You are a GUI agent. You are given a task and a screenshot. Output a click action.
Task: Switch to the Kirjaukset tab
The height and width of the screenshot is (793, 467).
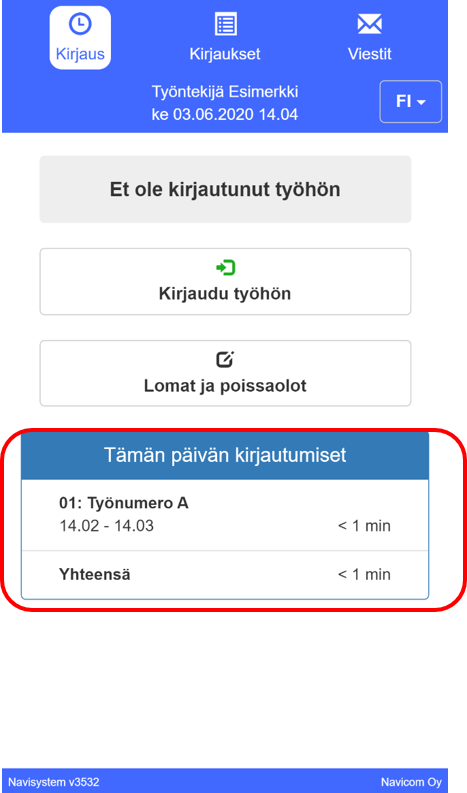pyautogui.click(x=225, y=38)
